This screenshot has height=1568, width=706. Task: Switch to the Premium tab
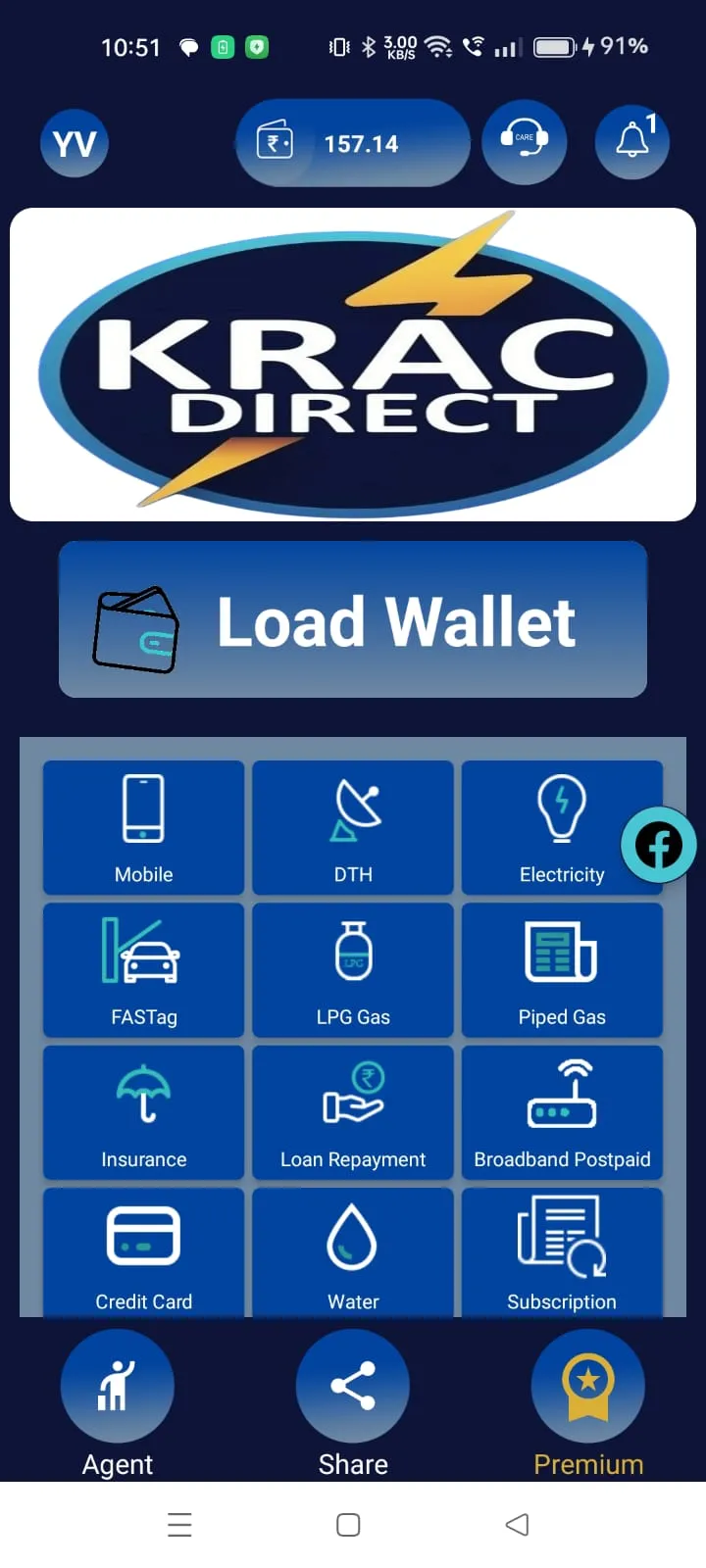[x=588, y=1401]
